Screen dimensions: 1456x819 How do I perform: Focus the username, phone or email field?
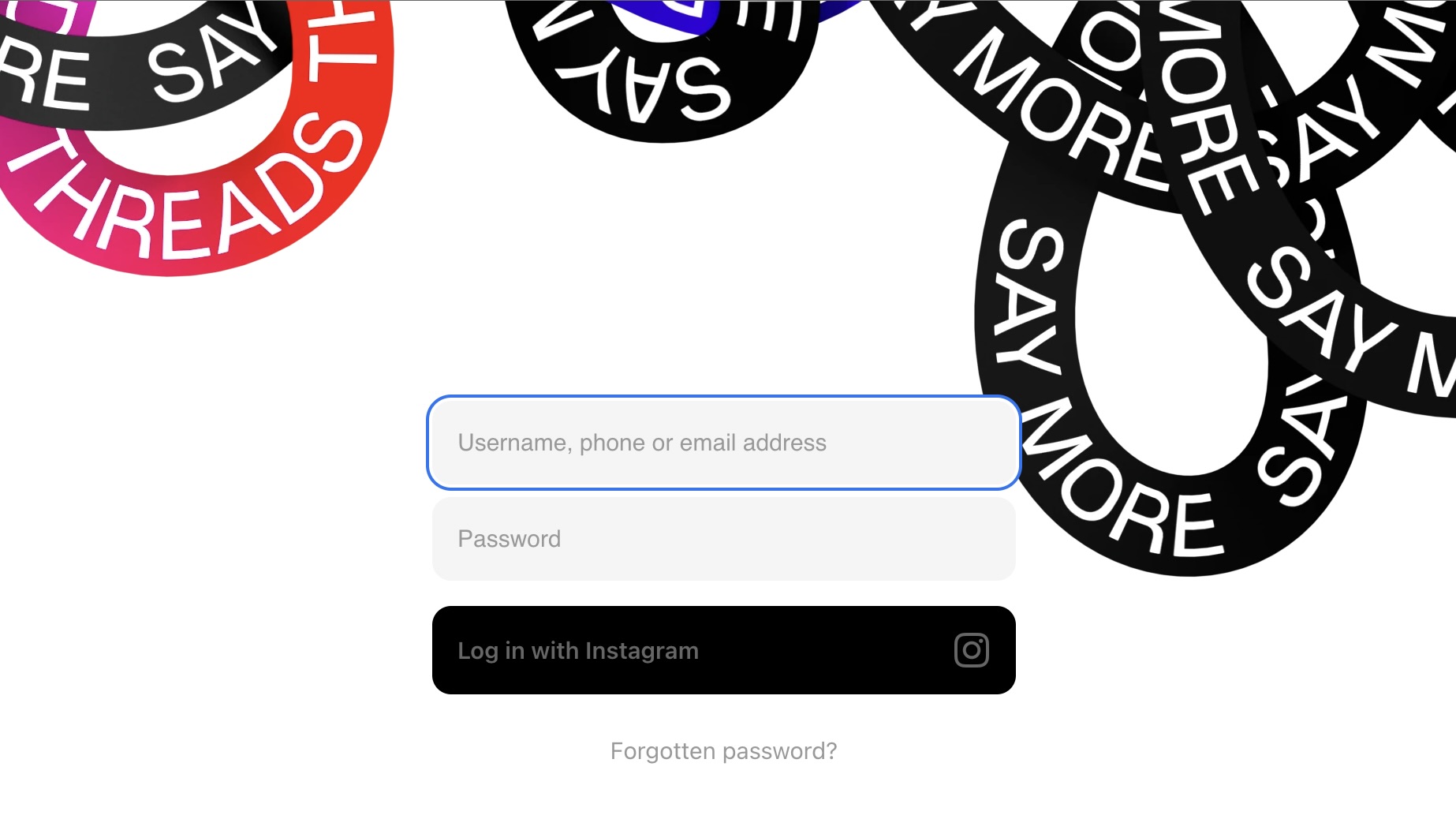tap(723, 443)
